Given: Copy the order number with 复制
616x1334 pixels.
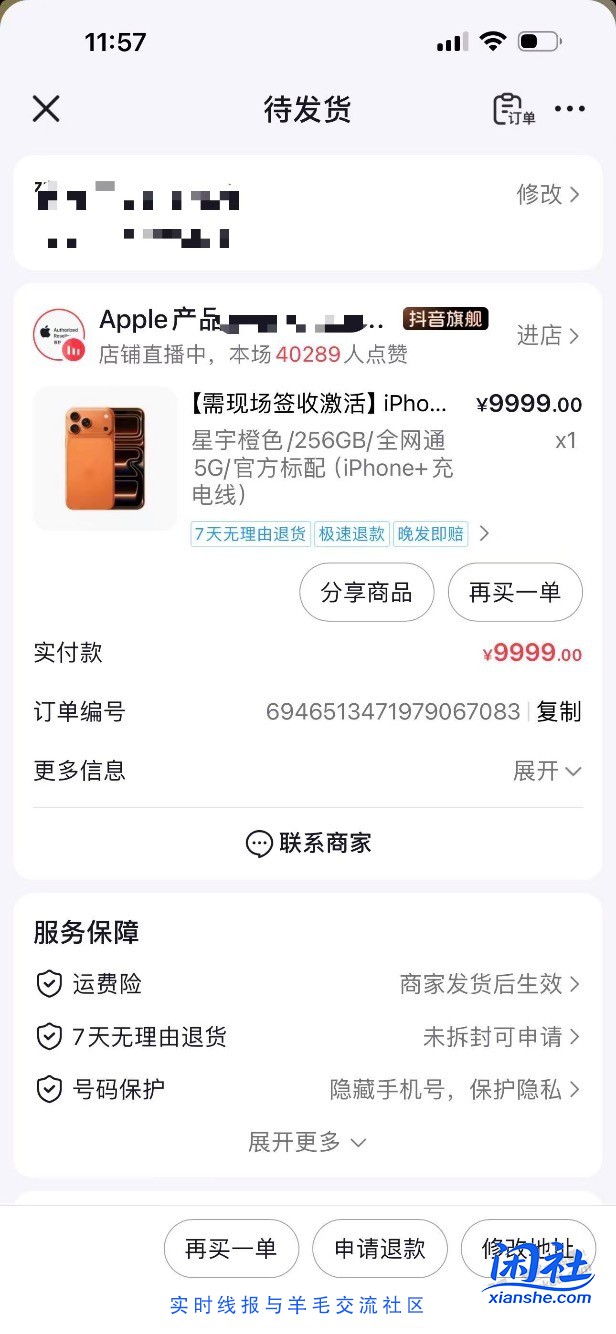Looking at the screenshot, I should pos(558,711).
